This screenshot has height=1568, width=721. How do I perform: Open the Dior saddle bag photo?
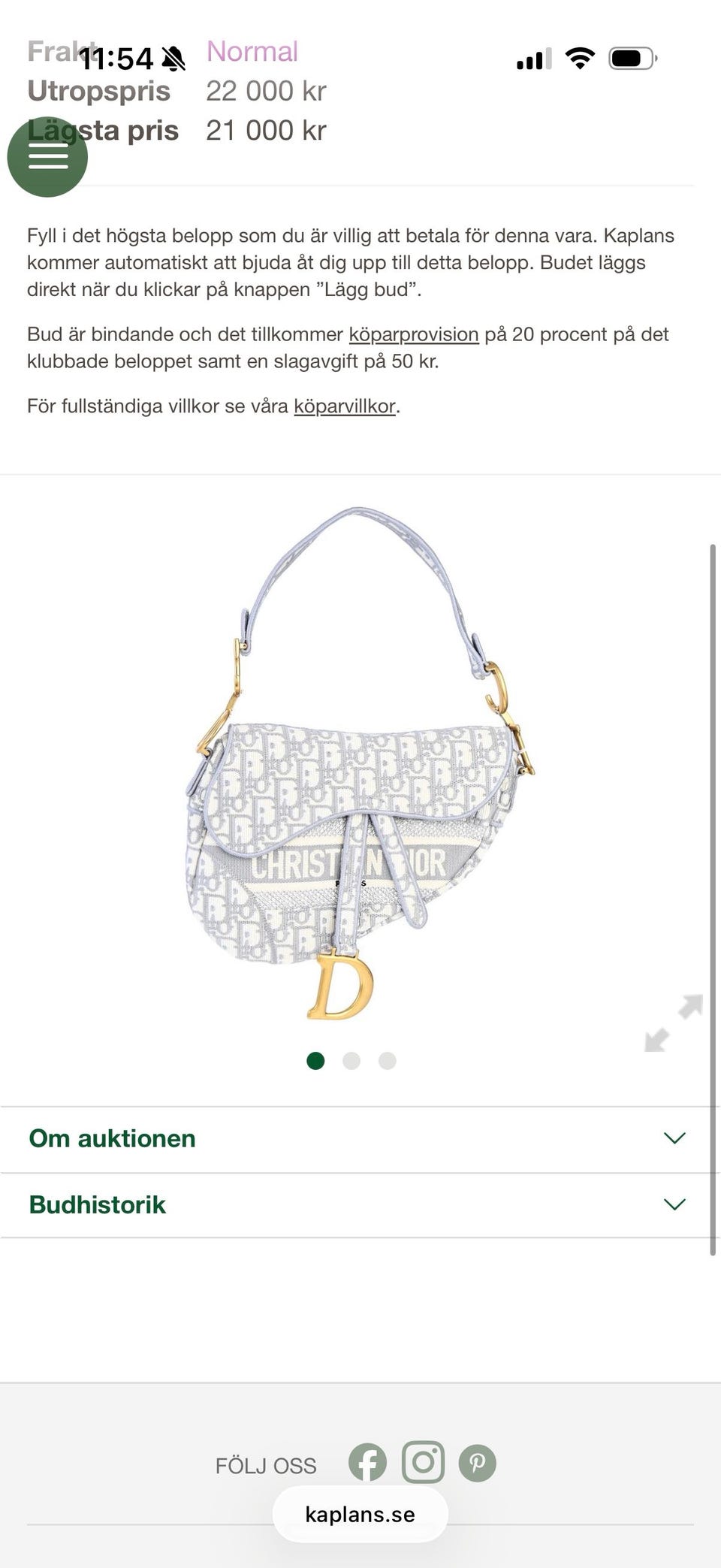click(359, 763)
